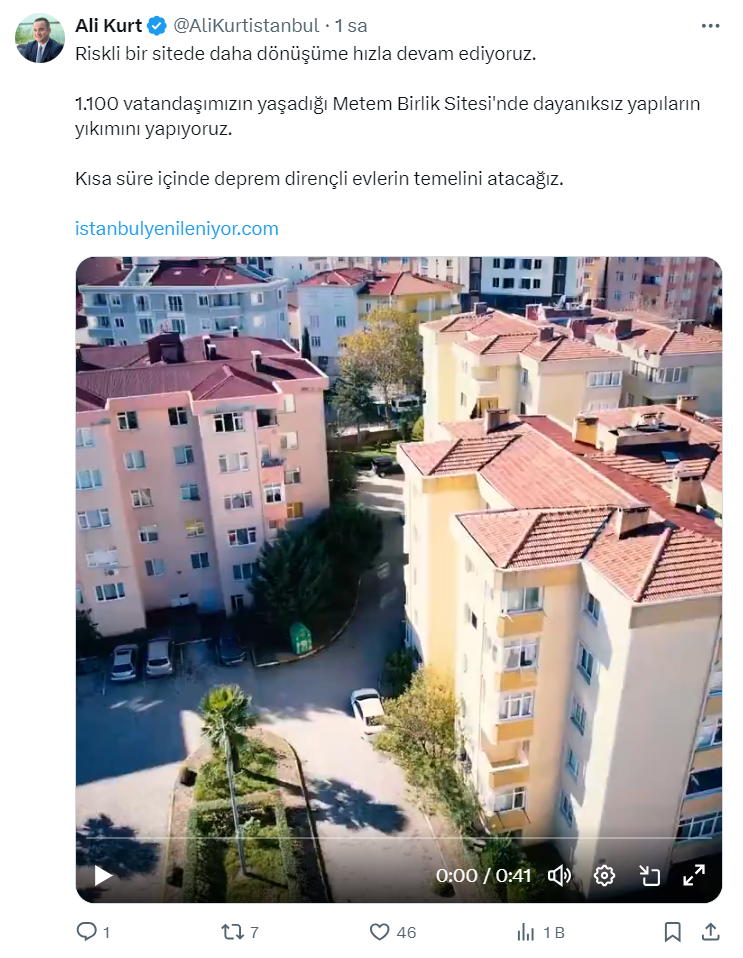Open the post's overflow menu
743x958 pixels.
(x=709, y=26)
